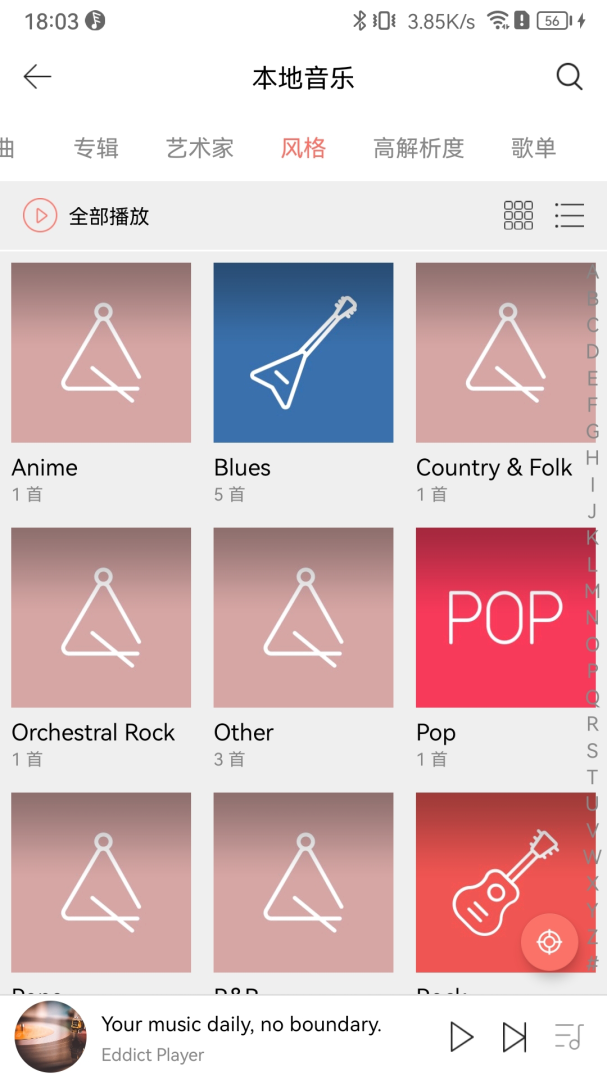Open the Anime genre

coord(101,352)
